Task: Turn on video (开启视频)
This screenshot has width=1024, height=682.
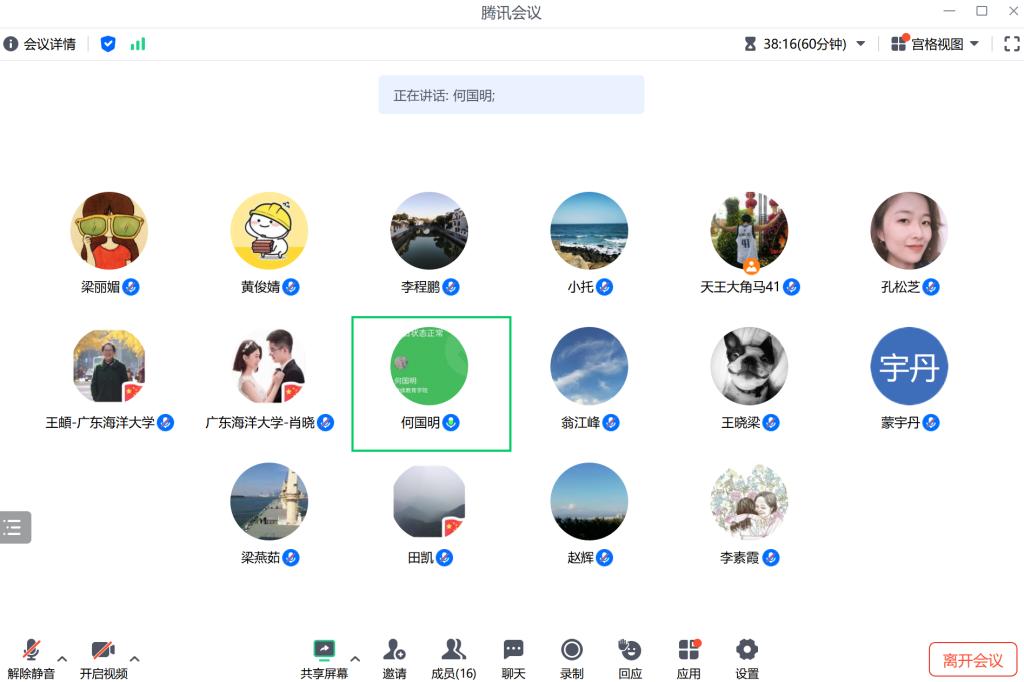Action: tap(104, 659)
